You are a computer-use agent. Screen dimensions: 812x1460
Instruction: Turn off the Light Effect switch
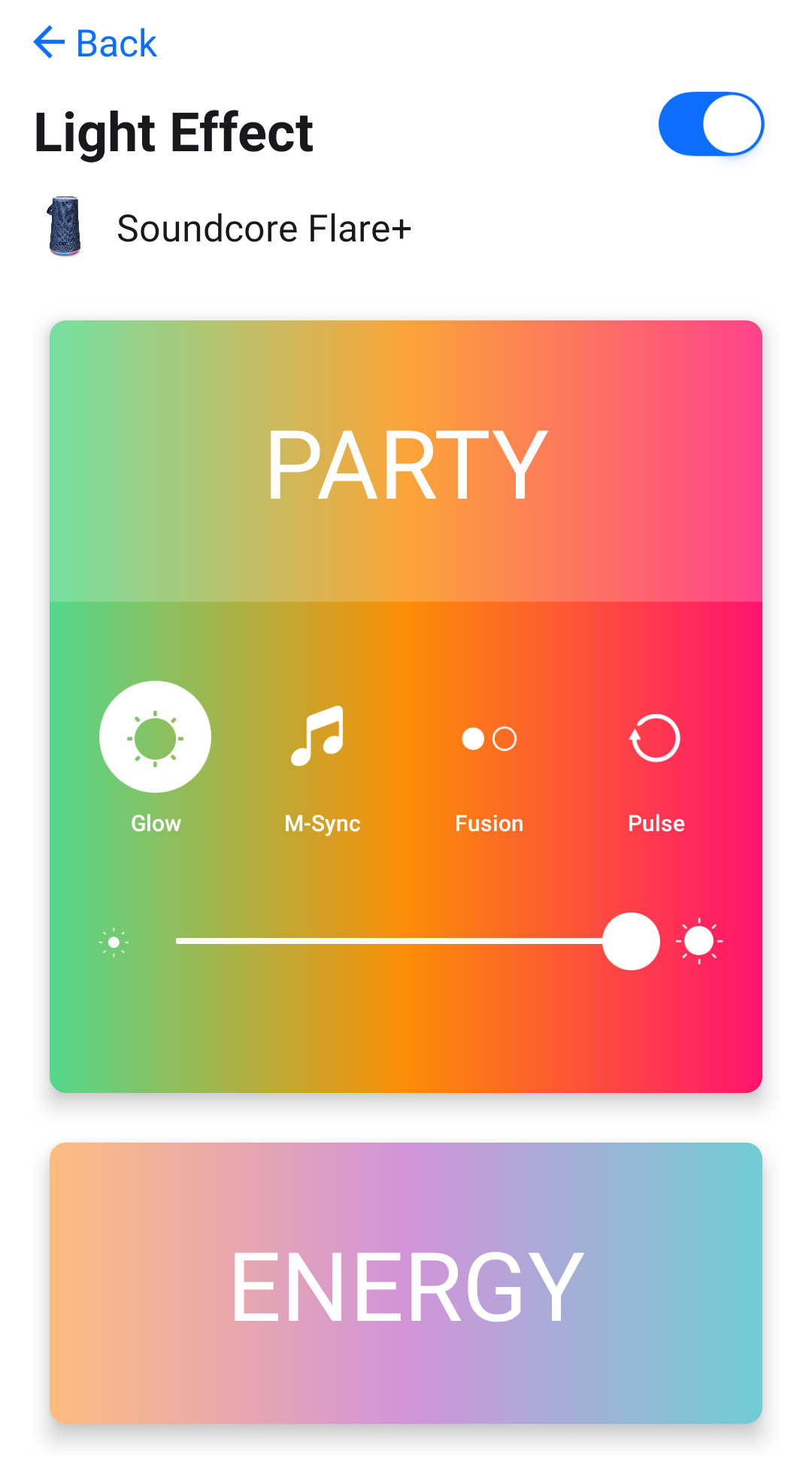tap(710, 124)
